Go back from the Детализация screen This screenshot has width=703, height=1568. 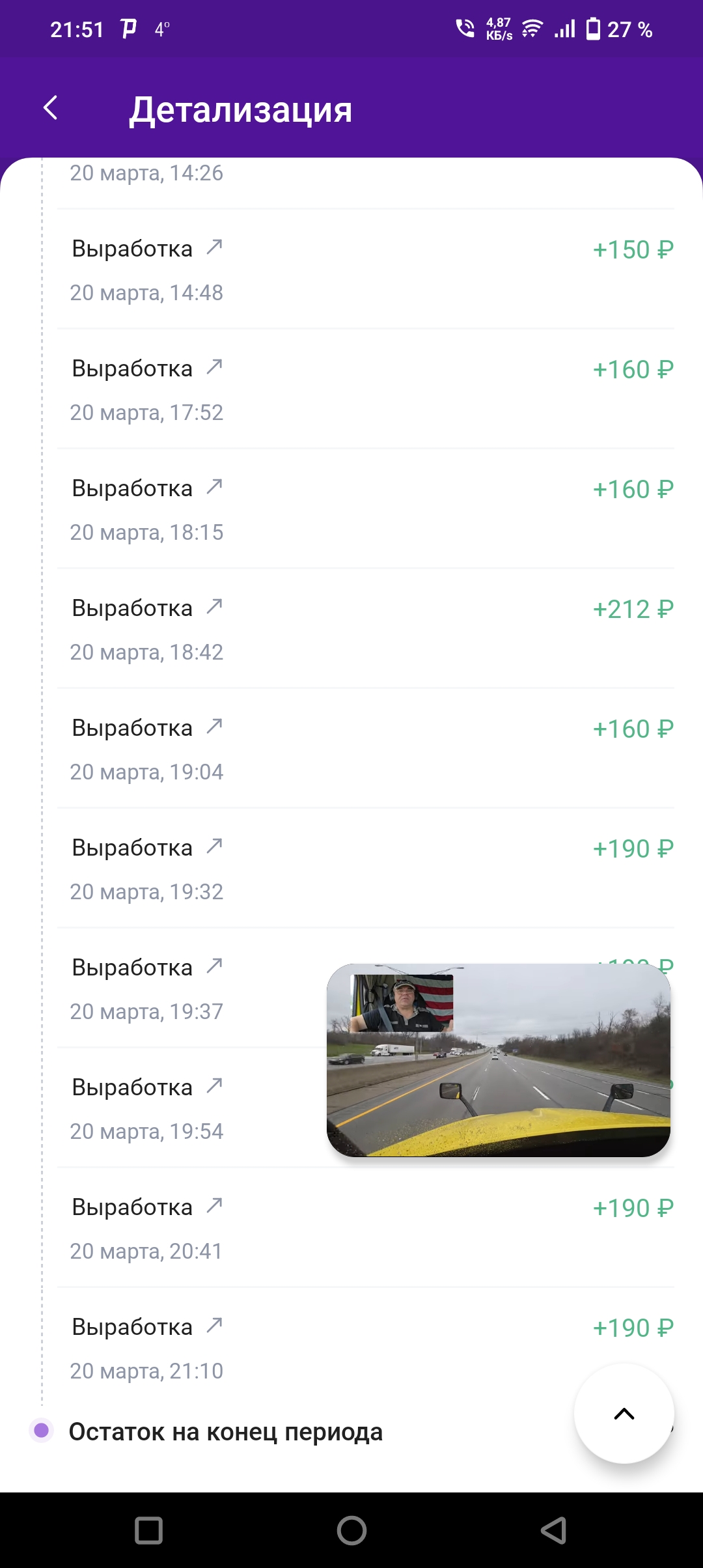pos(51,108)
